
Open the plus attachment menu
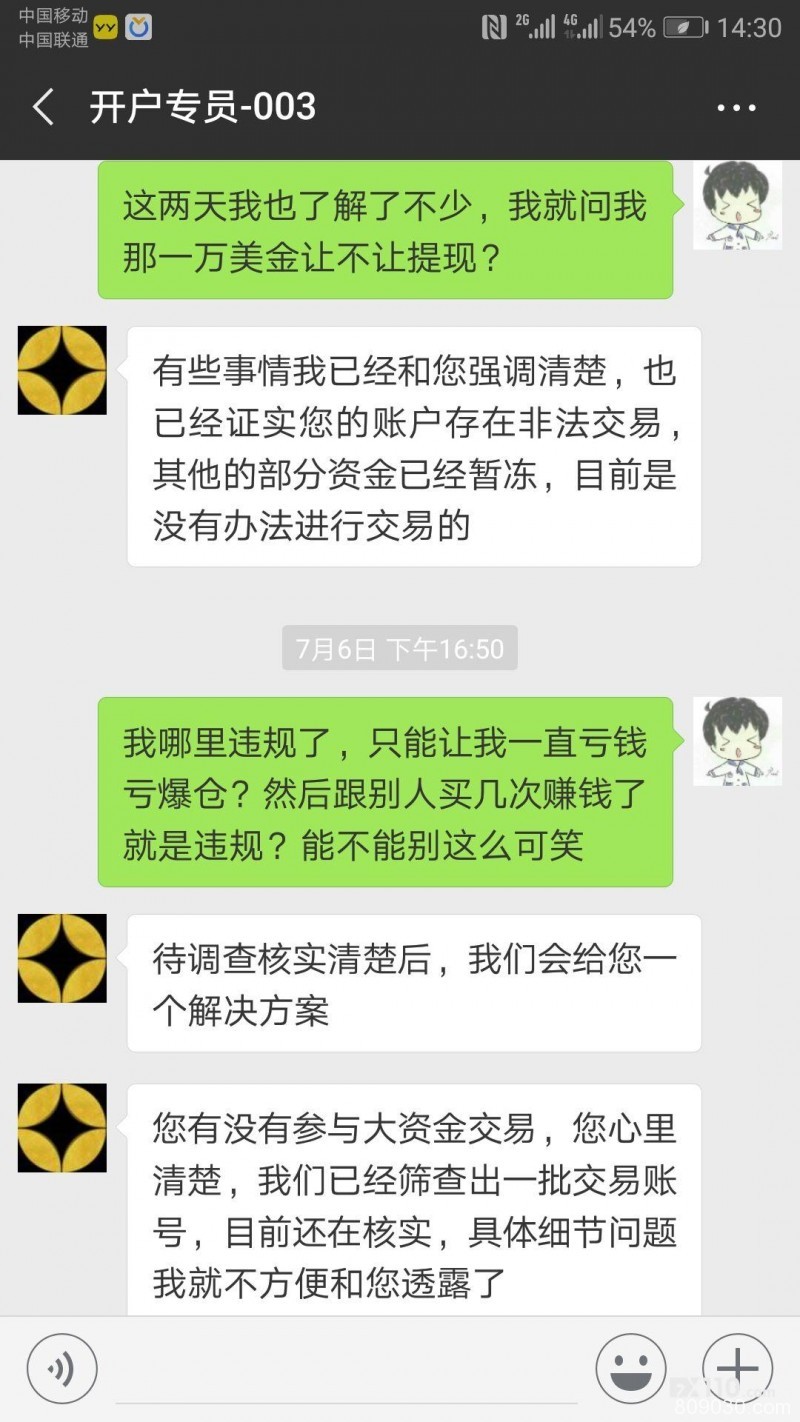(x=737, y=1367)
